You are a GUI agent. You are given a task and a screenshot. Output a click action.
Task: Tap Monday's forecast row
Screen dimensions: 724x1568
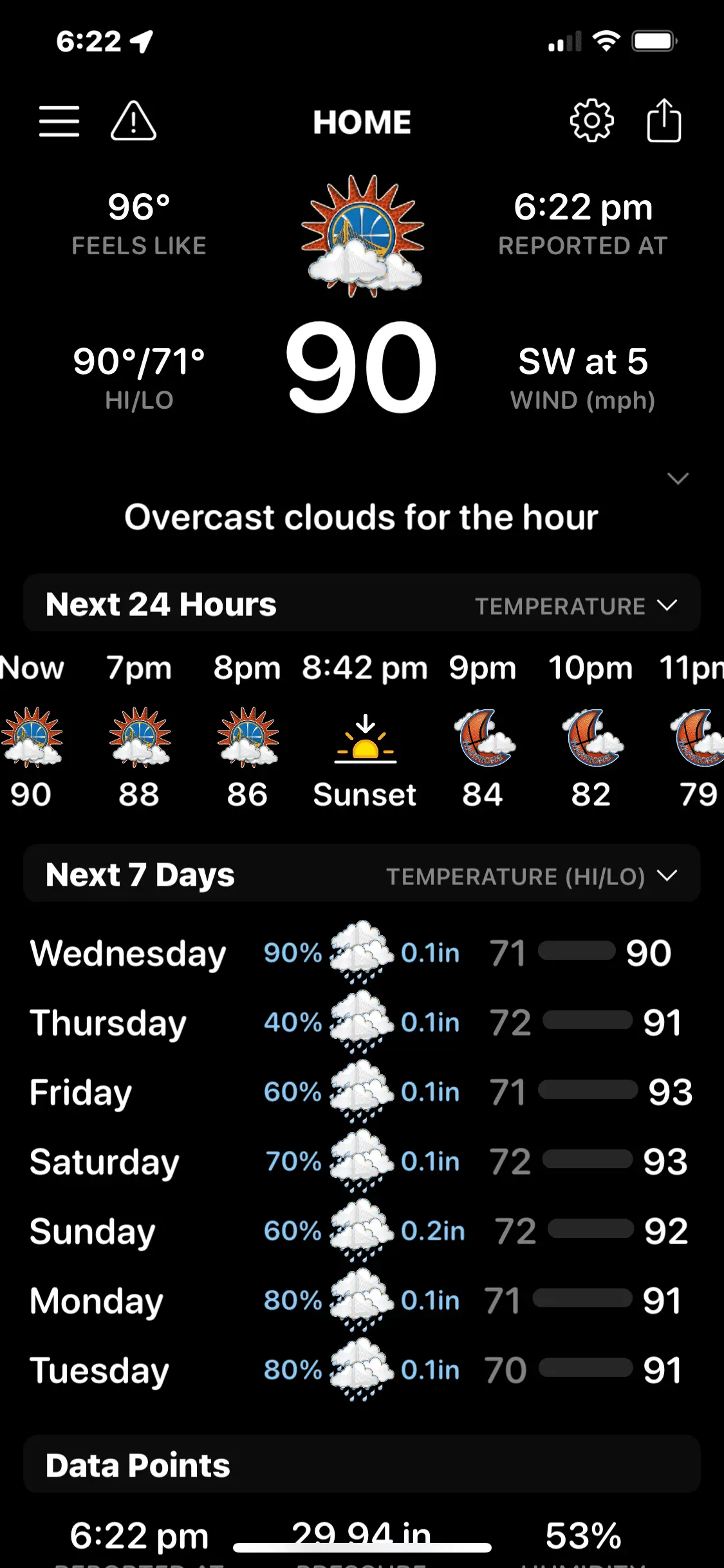pyautogui.click(x=362, y=1300)
